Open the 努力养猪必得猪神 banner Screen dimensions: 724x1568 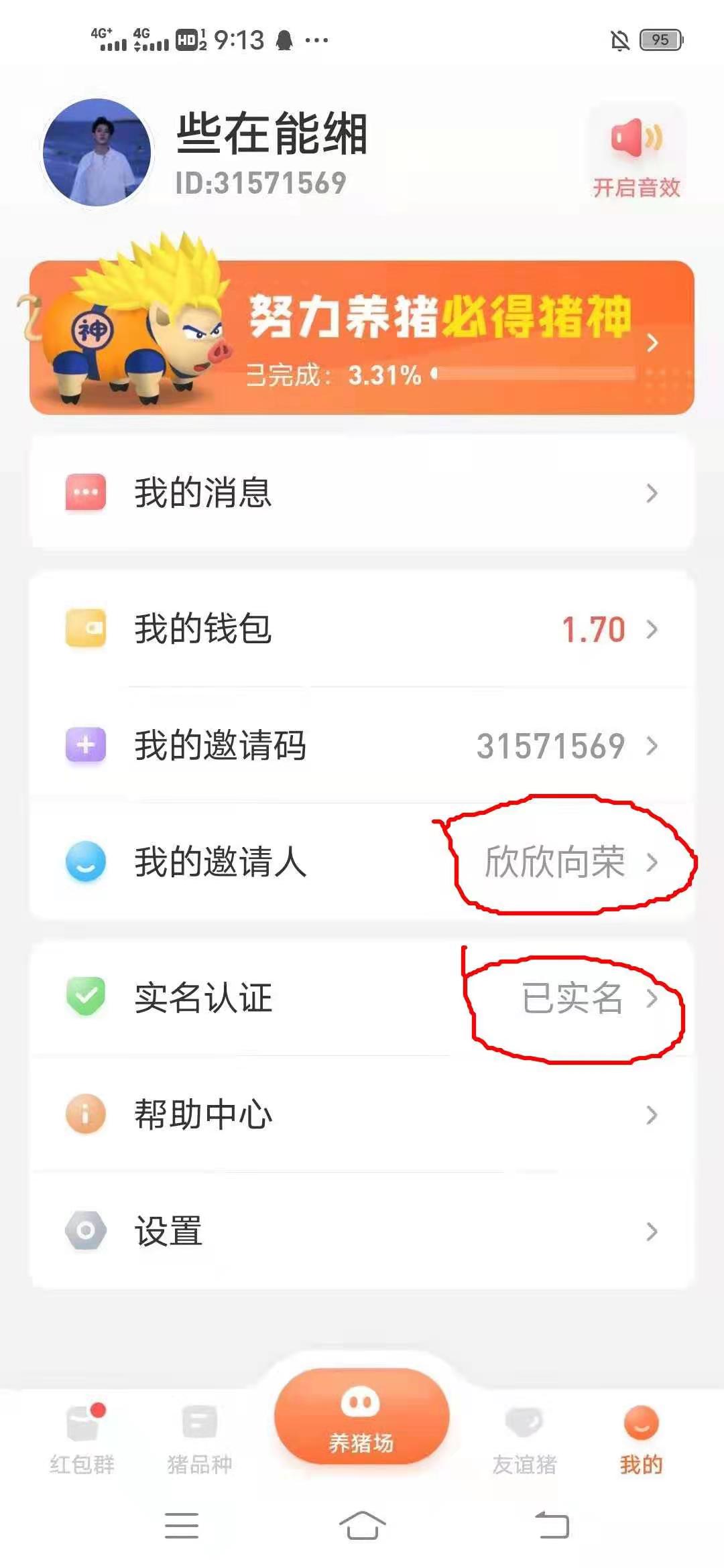click(362, 338)
